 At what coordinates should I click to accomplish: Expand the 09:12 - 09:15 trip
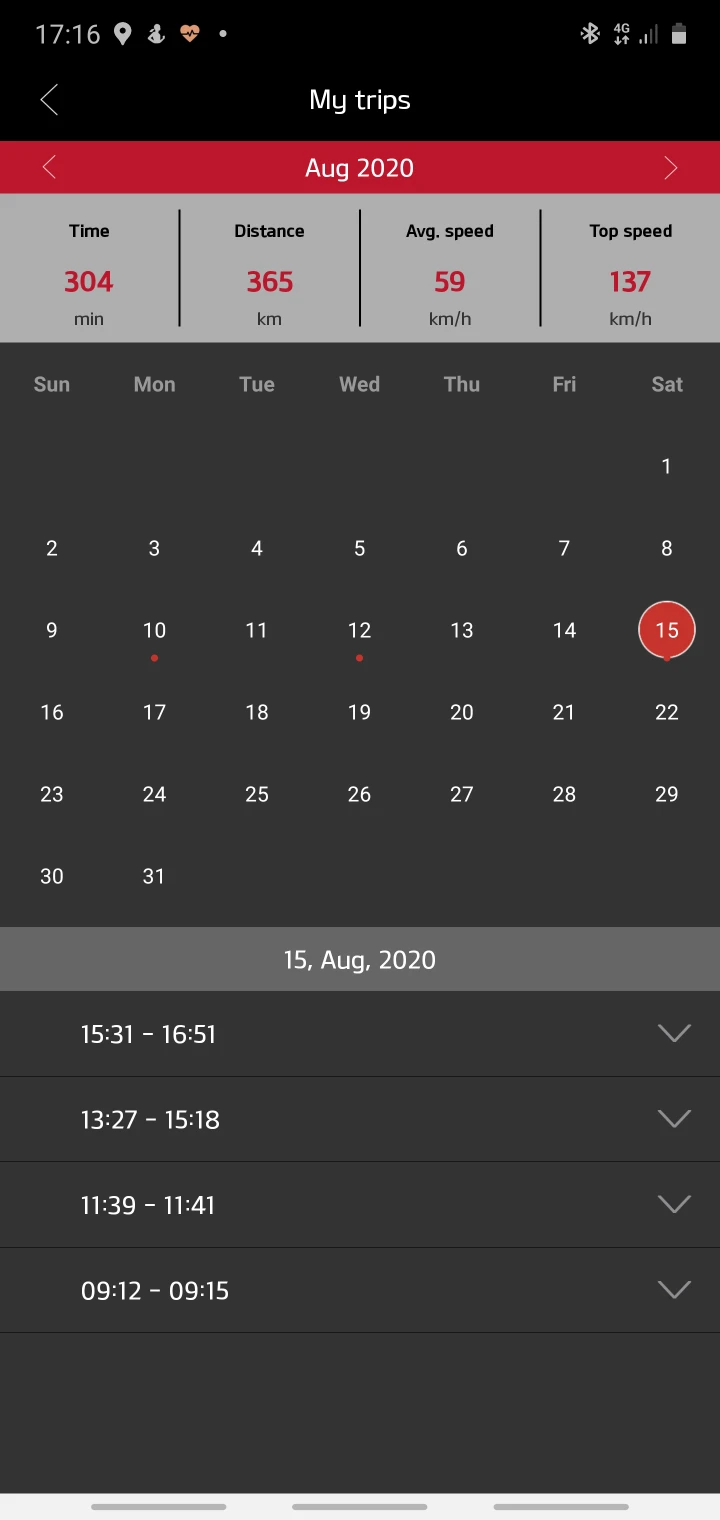[x=360, y=1290]
